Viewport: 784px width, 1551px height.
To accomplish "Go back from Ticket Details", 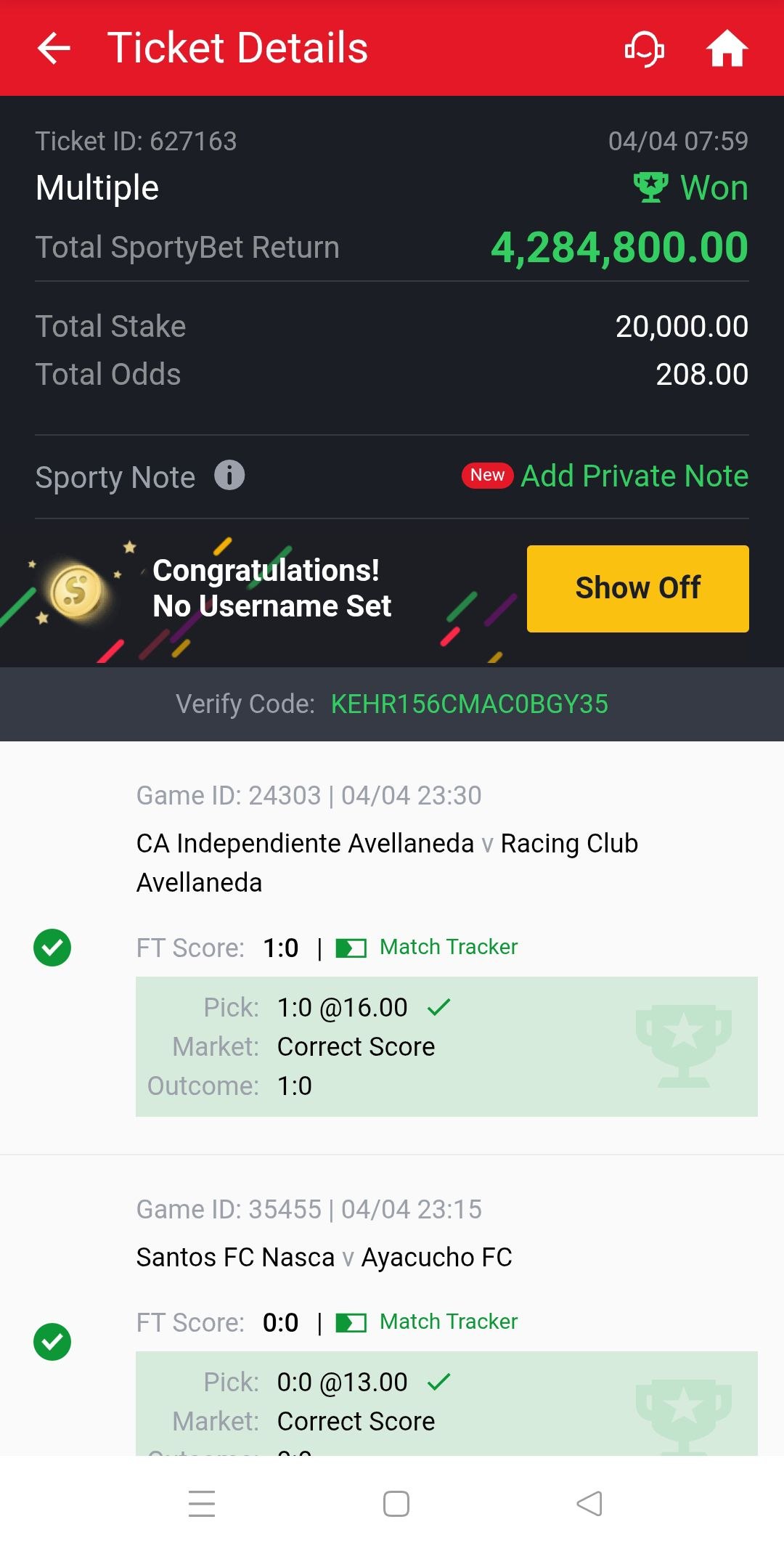I will point(54,49).
